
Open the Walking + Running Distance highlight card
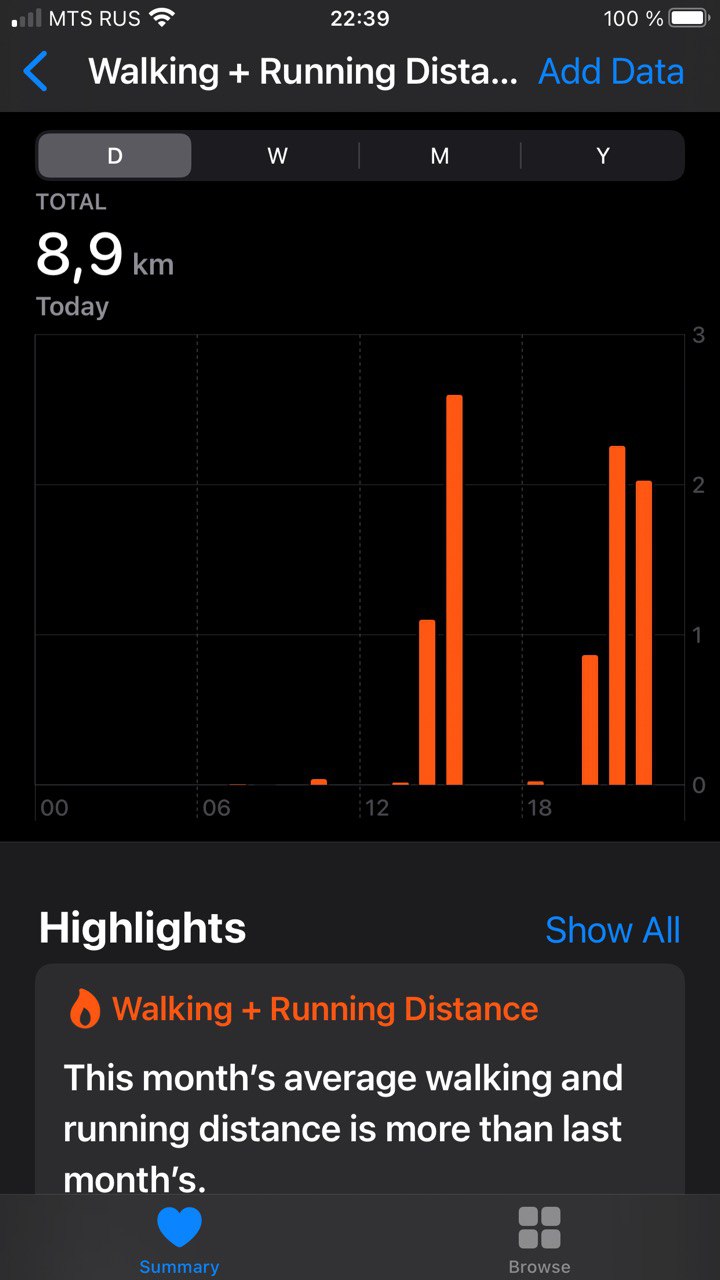360,1079
